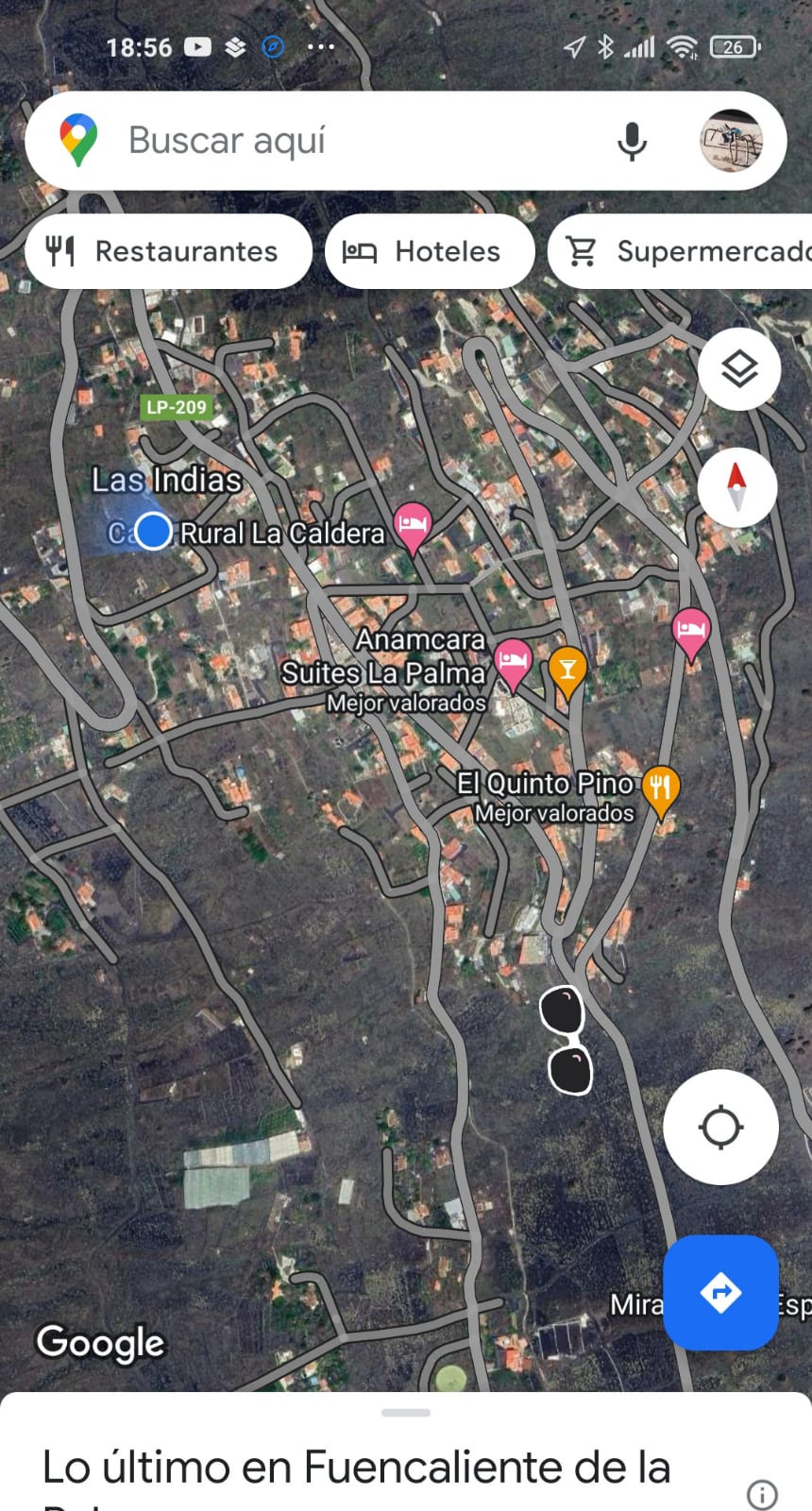This screenshot has width=812, height=1511.
Task: Open the Rural La Caldera hotel pin
Action: pyautogui.click(x=412, y=523)
